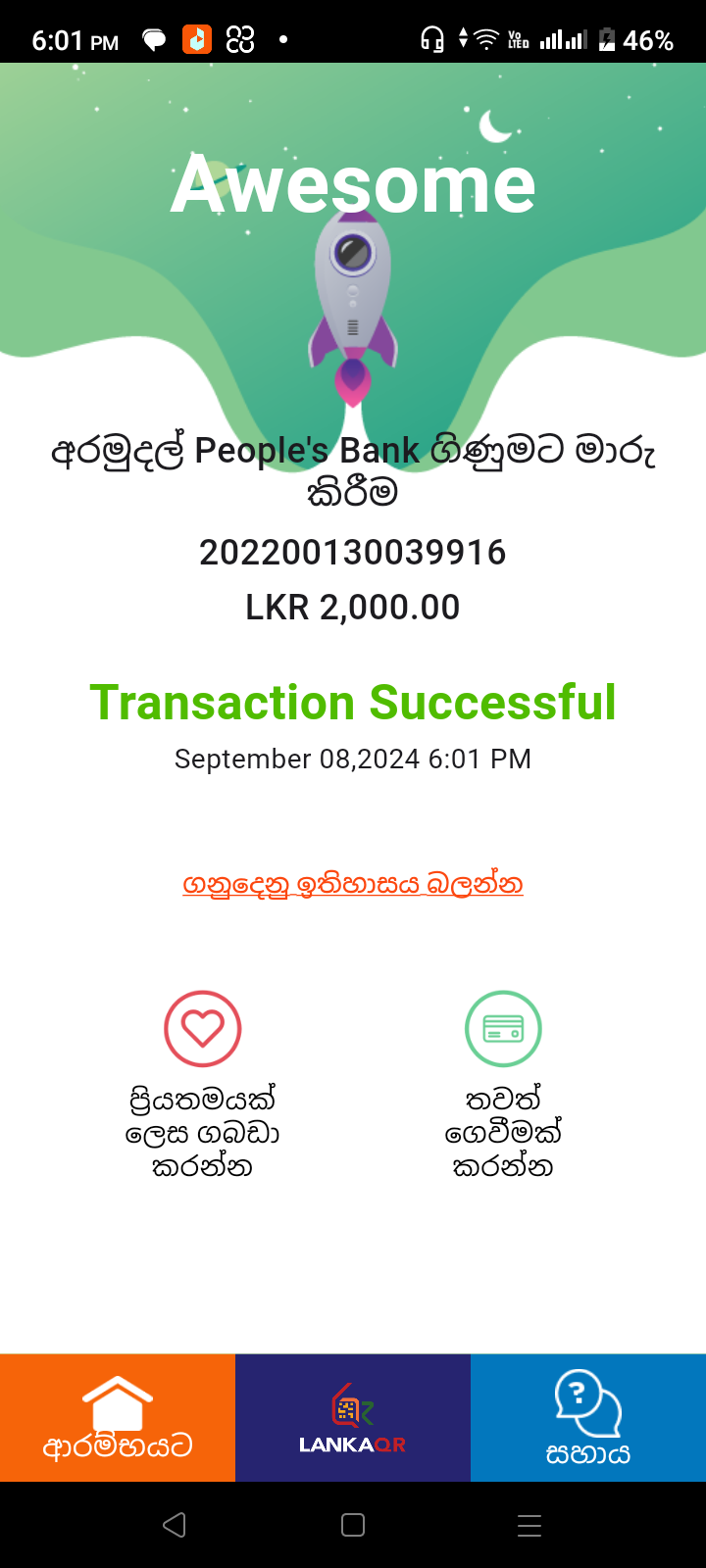Open the recent apps menu
Viewport: 706px width, 1568px height.
coord(529,1525)
